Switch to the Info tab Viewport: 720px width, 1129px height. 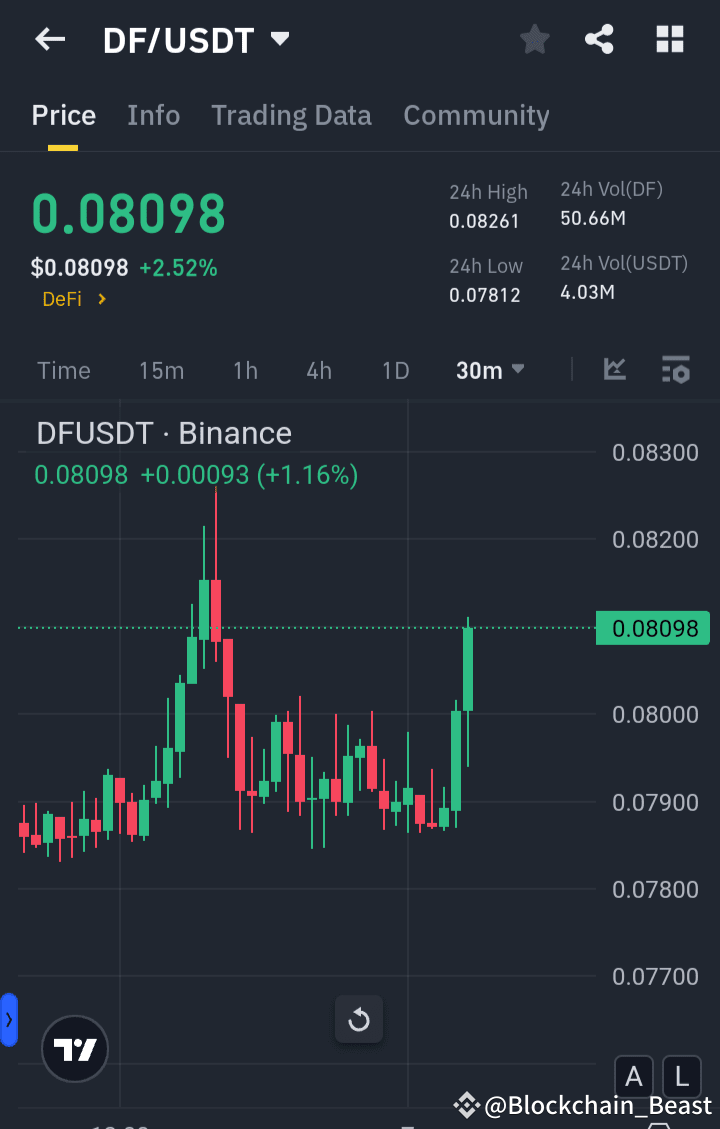[153, 115]
